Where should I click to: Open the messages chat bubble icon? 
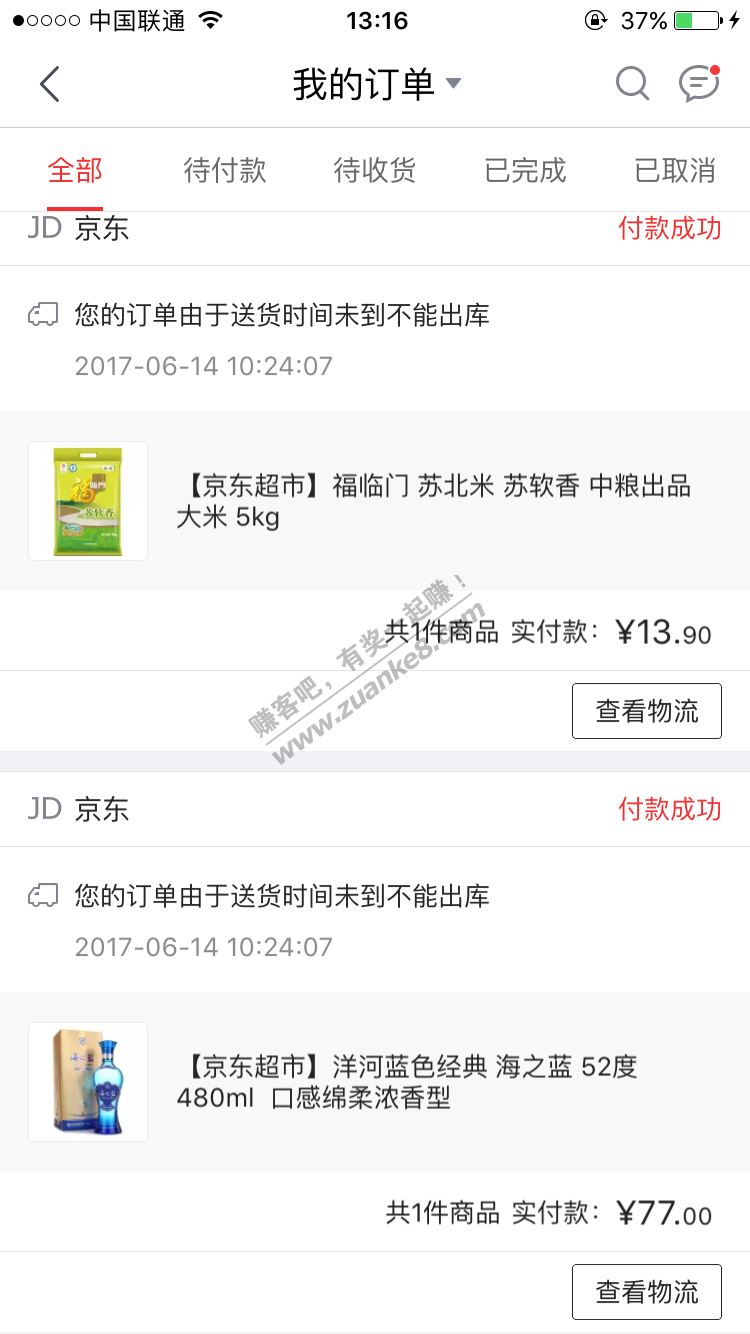pyautogui.click(x=699, y=84)
